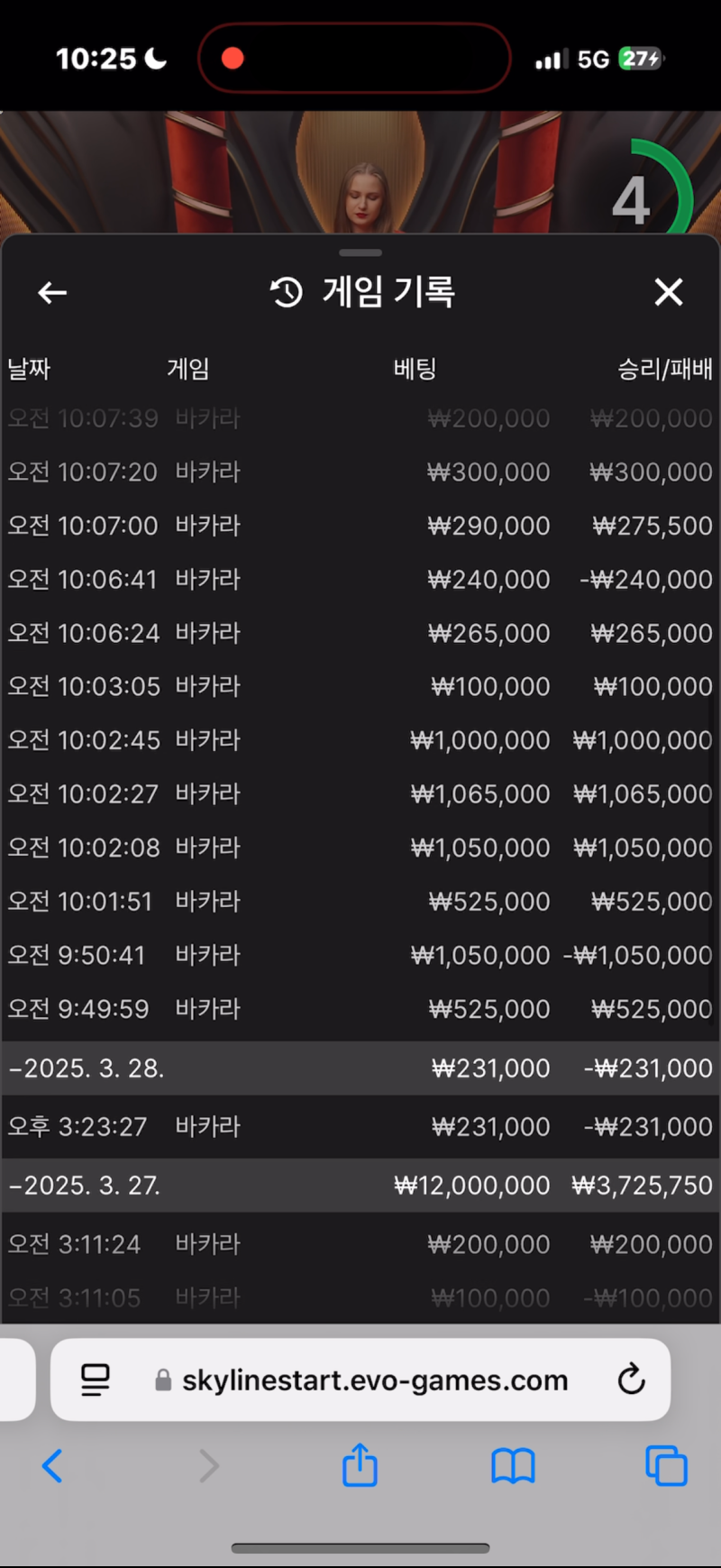Share this page from Safari toolbar
Image resolution: width=721 pixels, height=1568 pixels.
360,1465
